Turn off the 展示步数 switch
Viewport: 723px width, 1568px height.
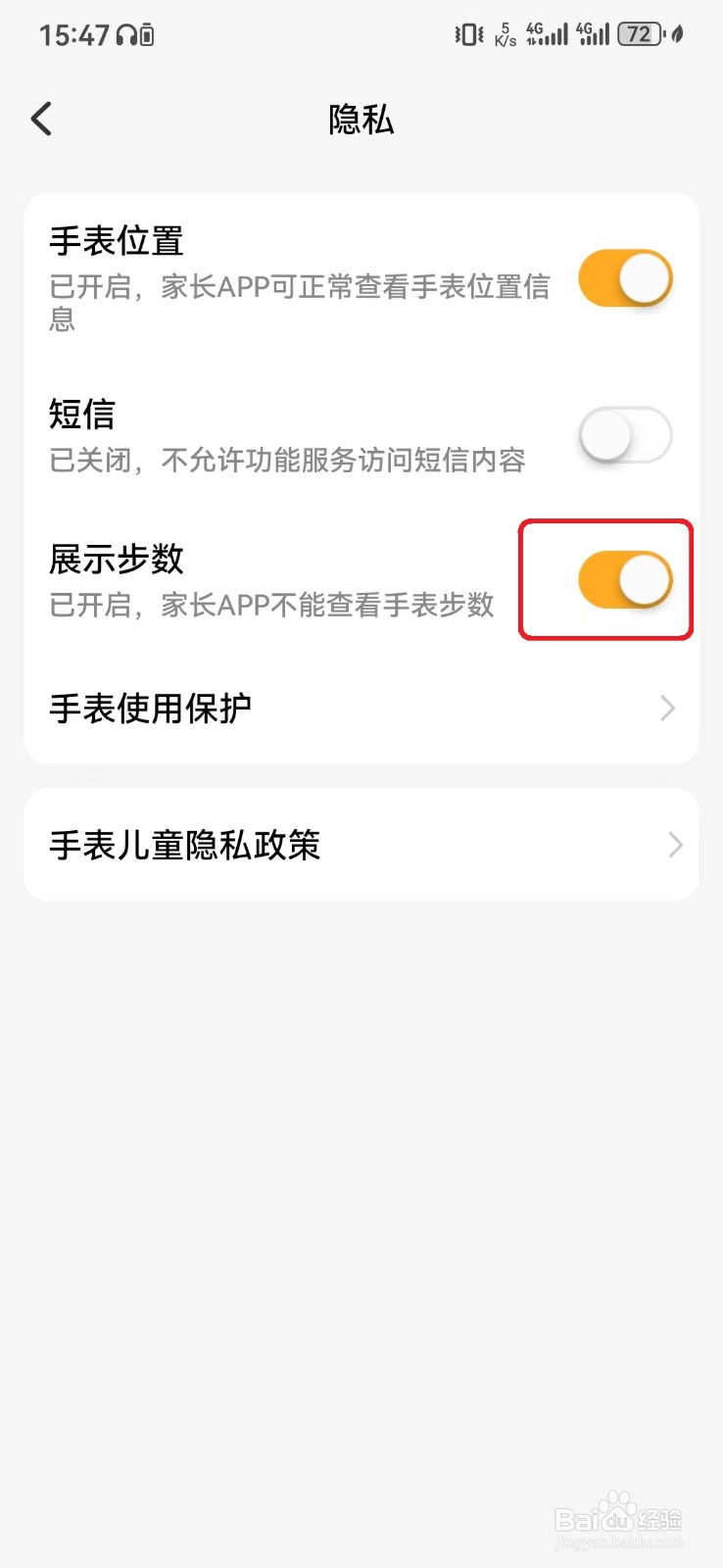click(x=626, y=579)
